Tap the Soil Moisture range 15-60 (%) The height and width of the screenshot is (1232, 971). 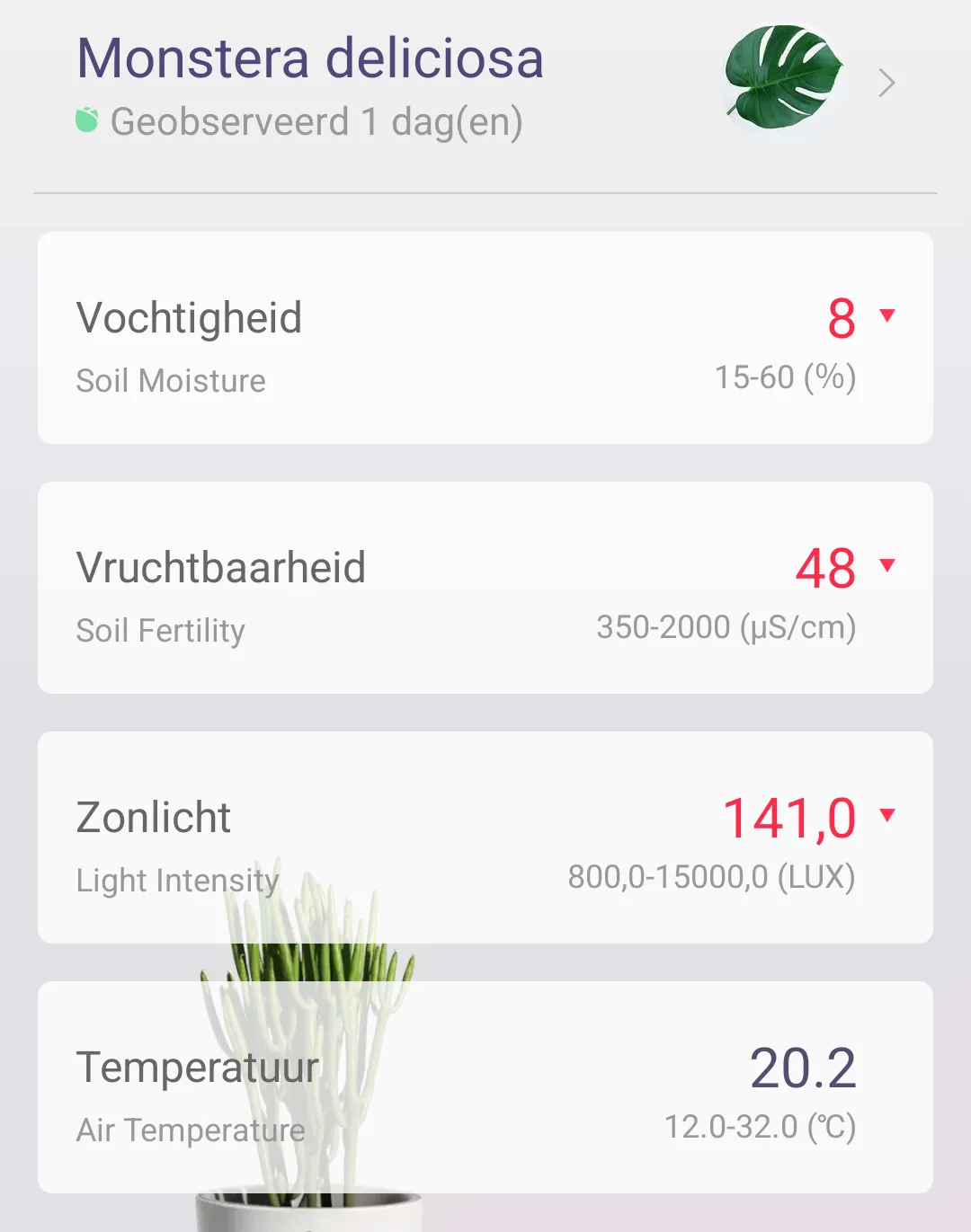click(785, 377)
